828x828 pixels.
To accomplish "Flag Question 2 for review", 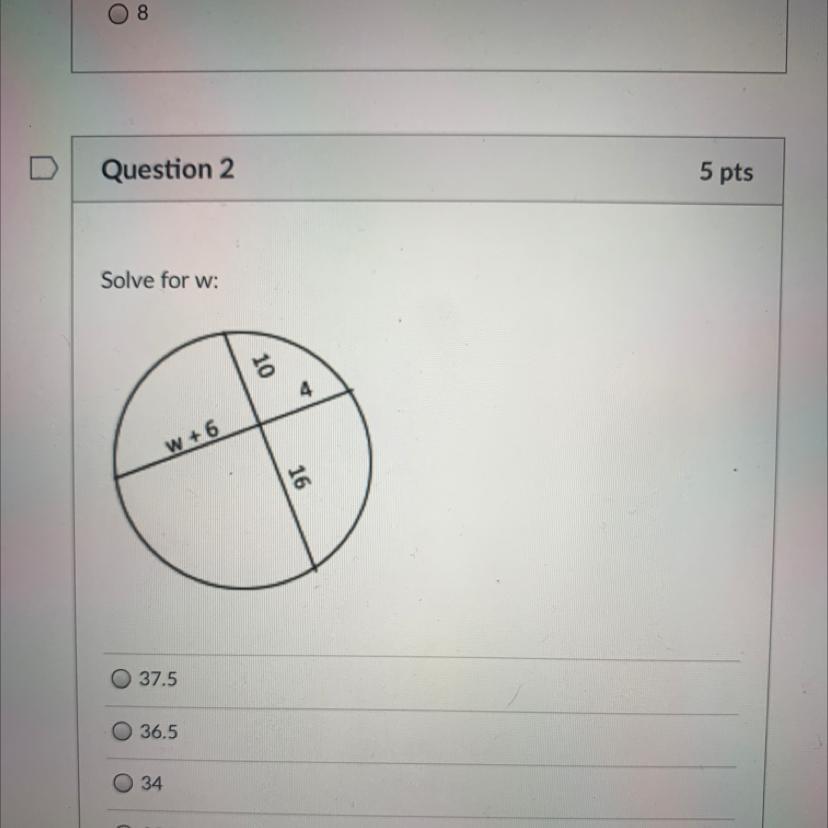I will 43,168.
